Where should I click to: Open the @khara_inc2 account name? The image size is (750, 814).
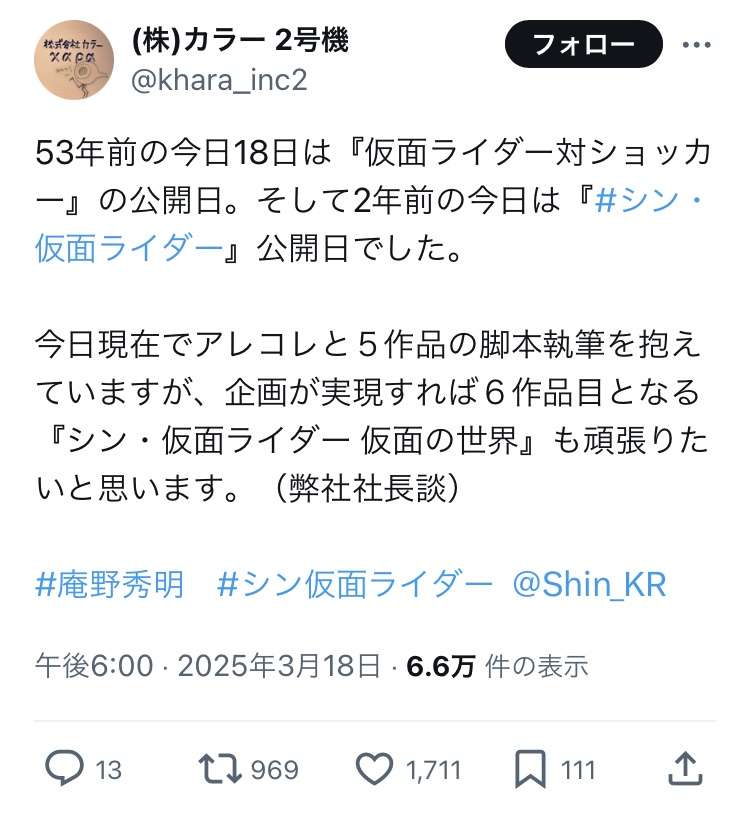219,80
